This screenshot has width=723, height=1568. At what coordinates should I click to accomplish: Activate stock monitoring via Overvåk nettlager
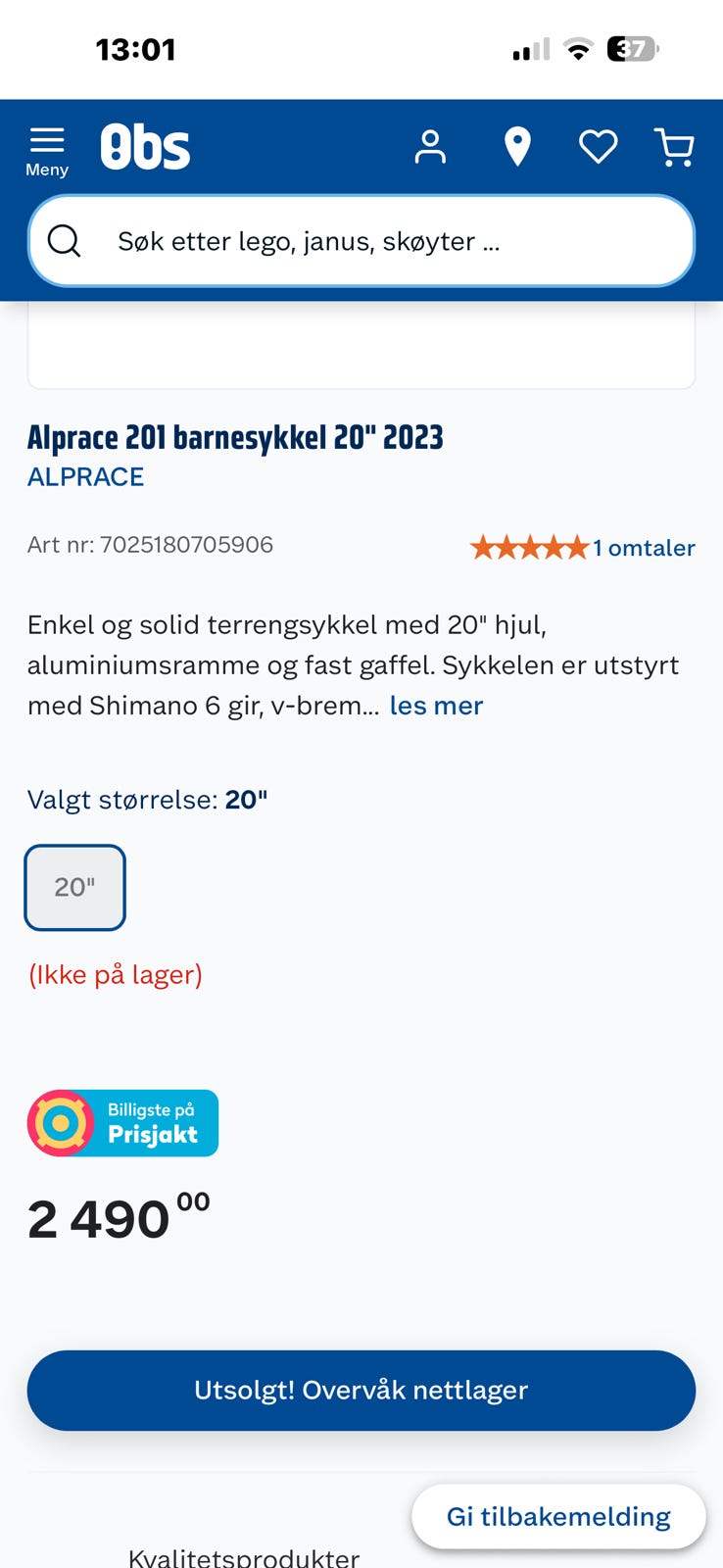(361, 1390)
